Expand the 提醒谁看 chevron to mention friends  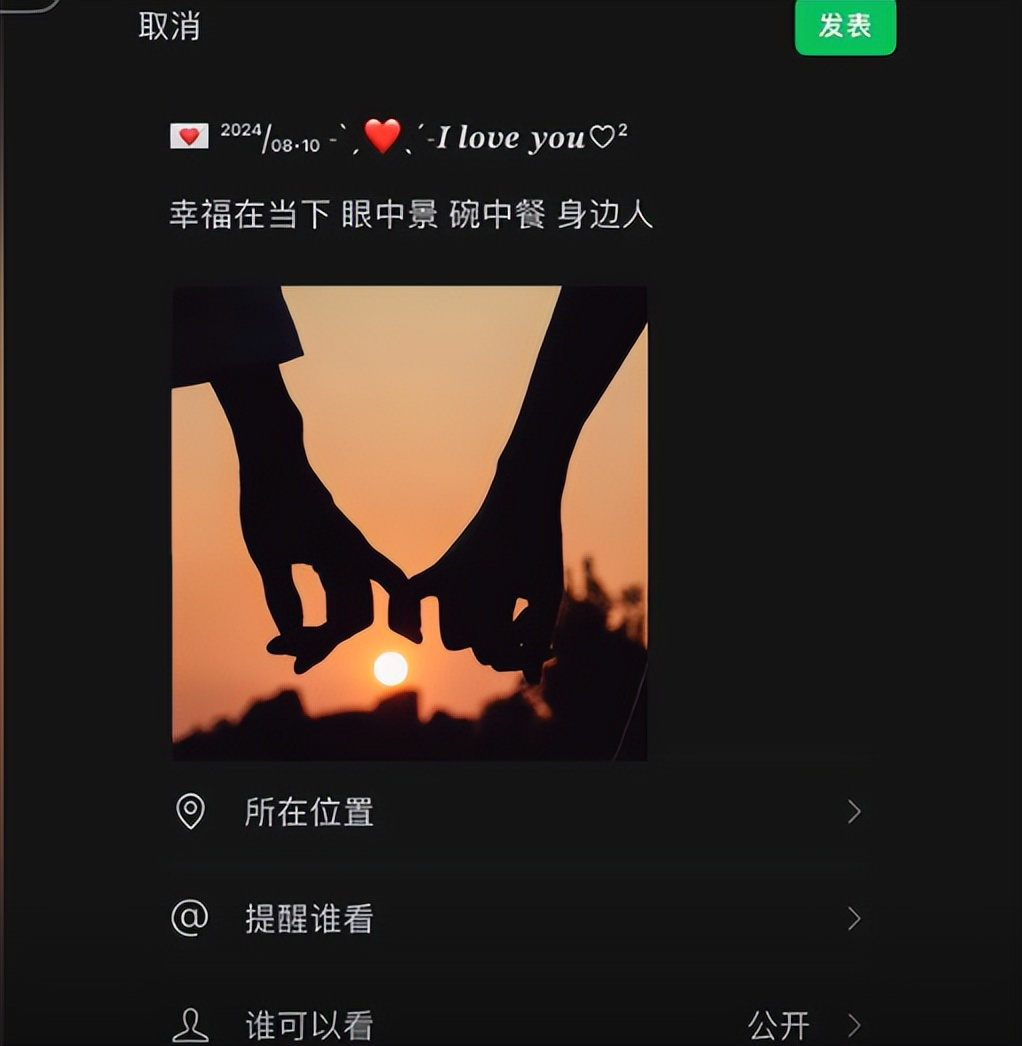coord(853,919)
